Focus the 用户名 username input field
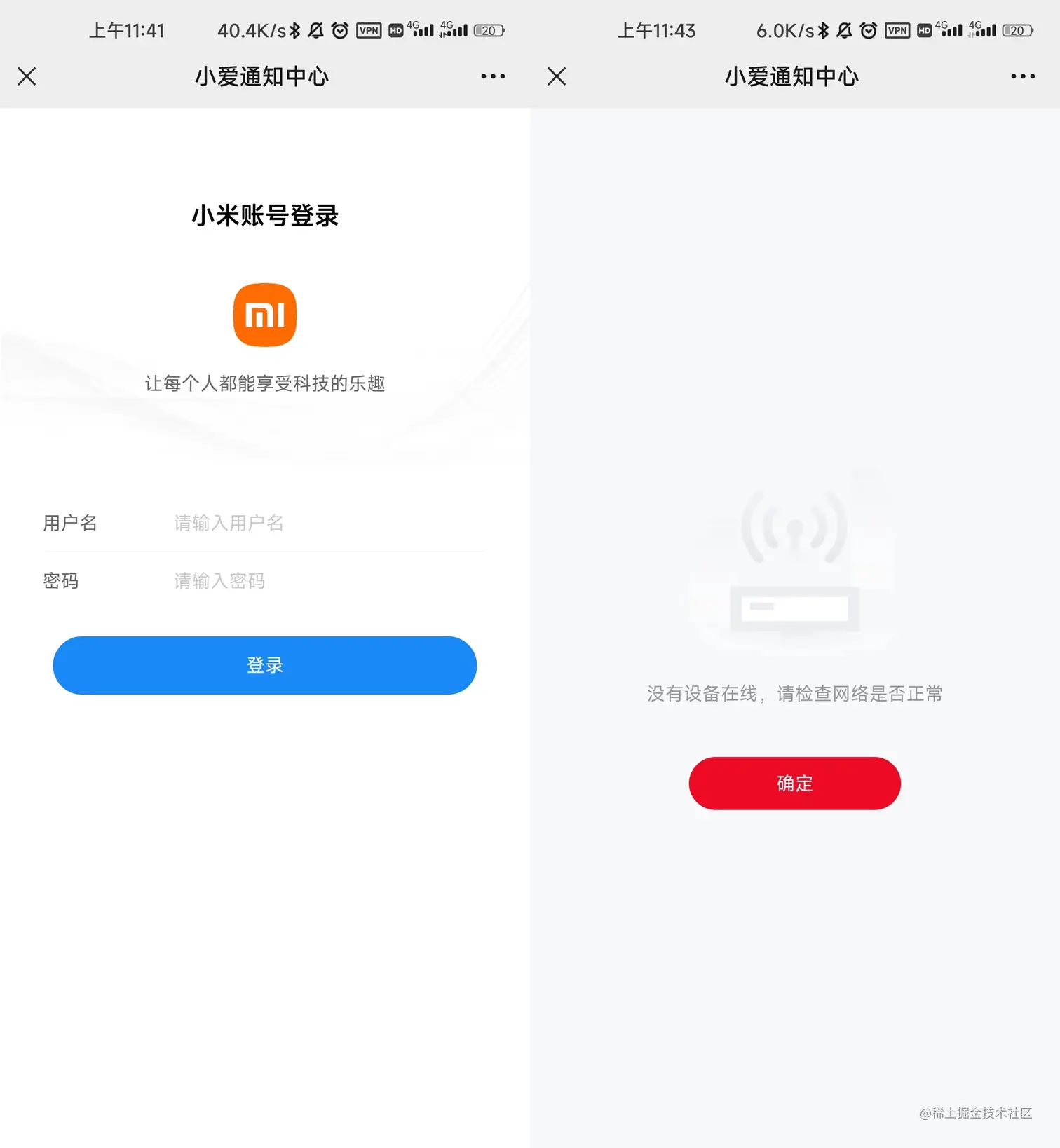 pyautogui.click(x=322, y=523)
